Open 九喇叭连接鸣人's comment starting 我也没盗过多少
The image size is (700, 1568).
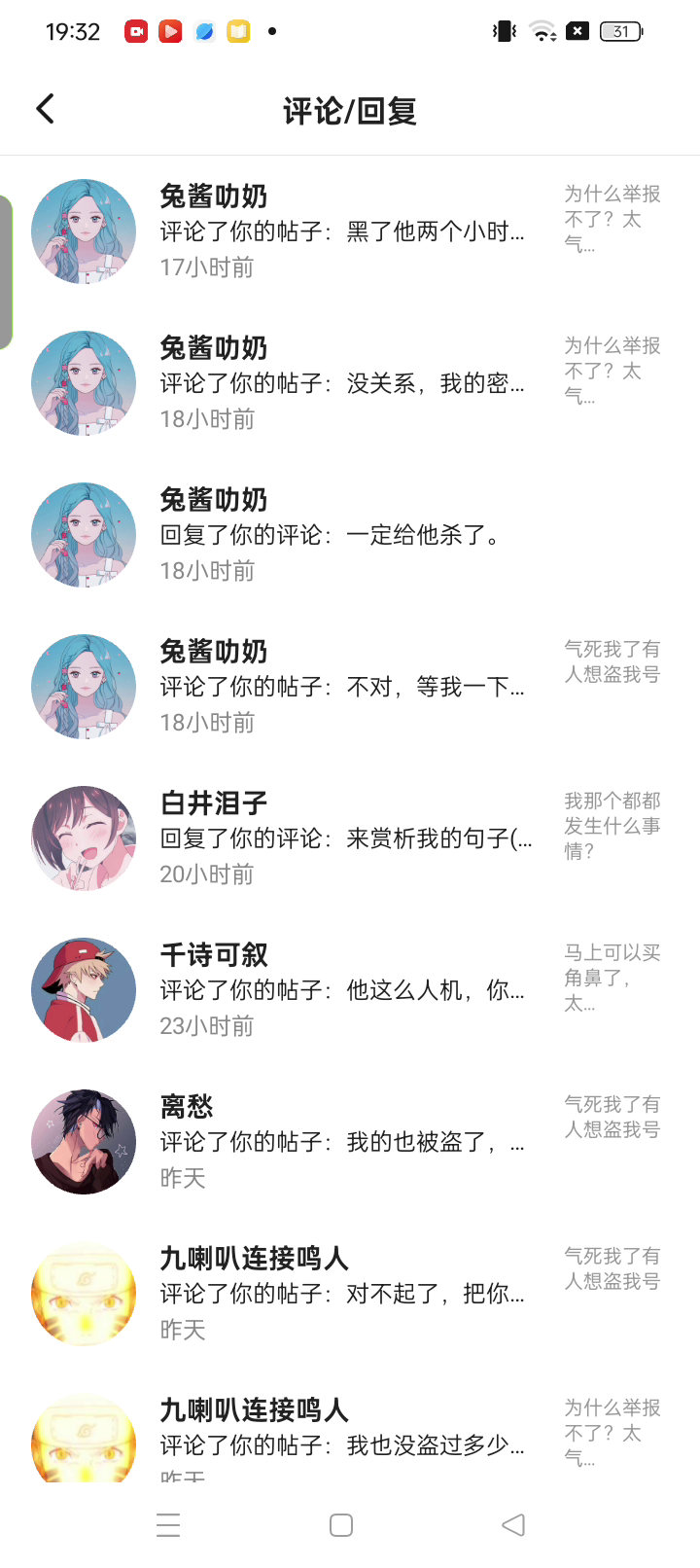coord(342,1443)
